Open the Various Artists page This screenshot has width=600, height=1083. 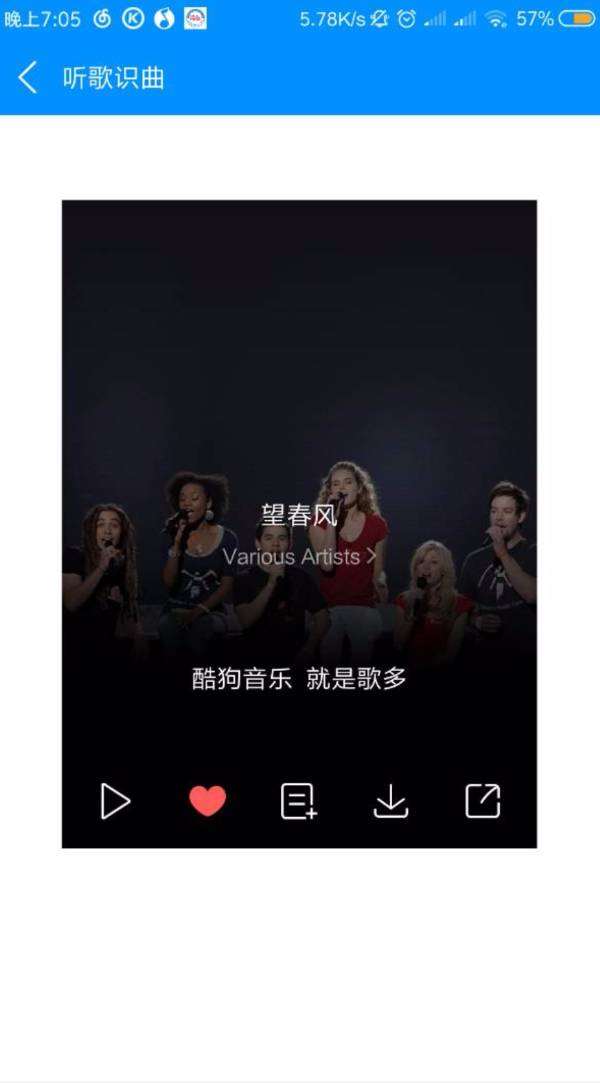coord(299,556)
